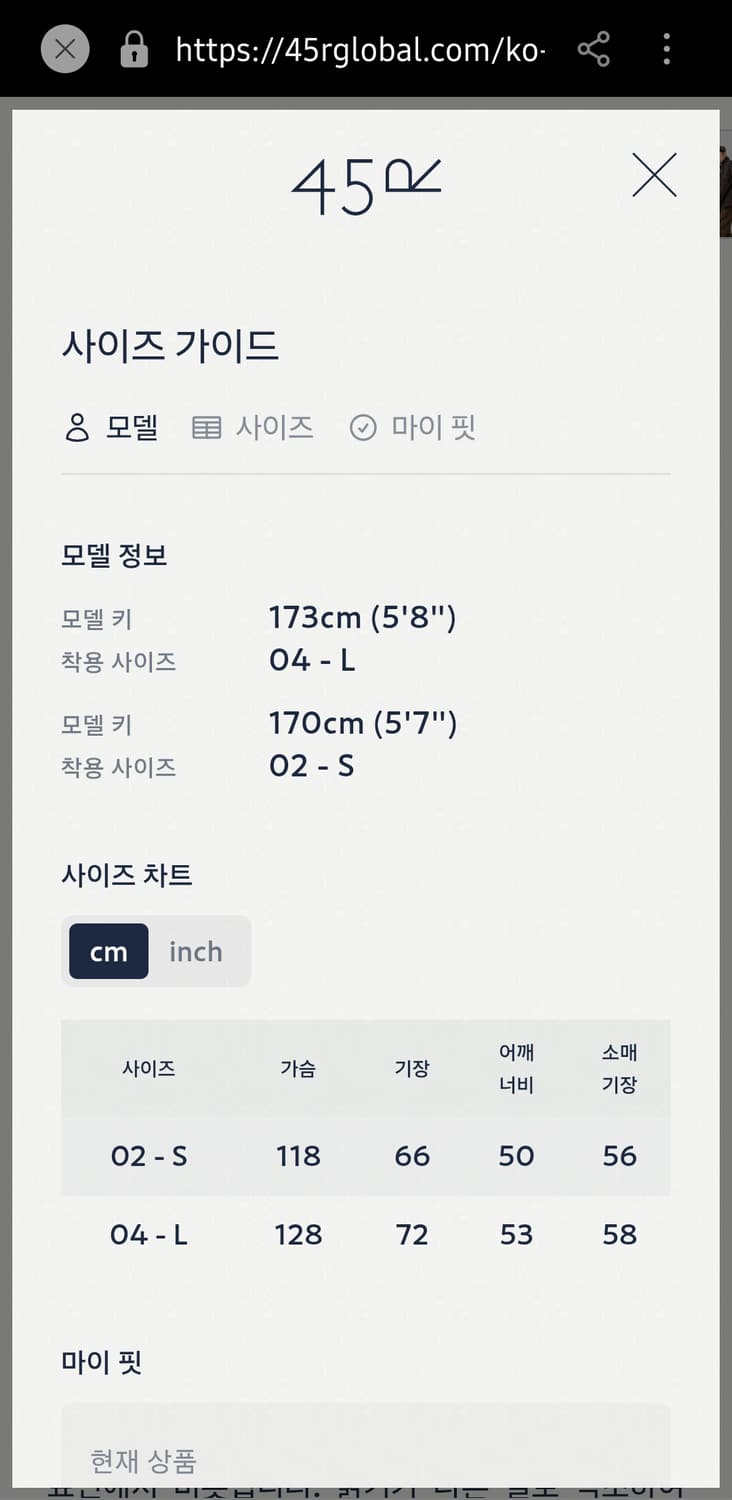Tap the model height 173cm entry

pyautogui.click(x=362, y=617)
